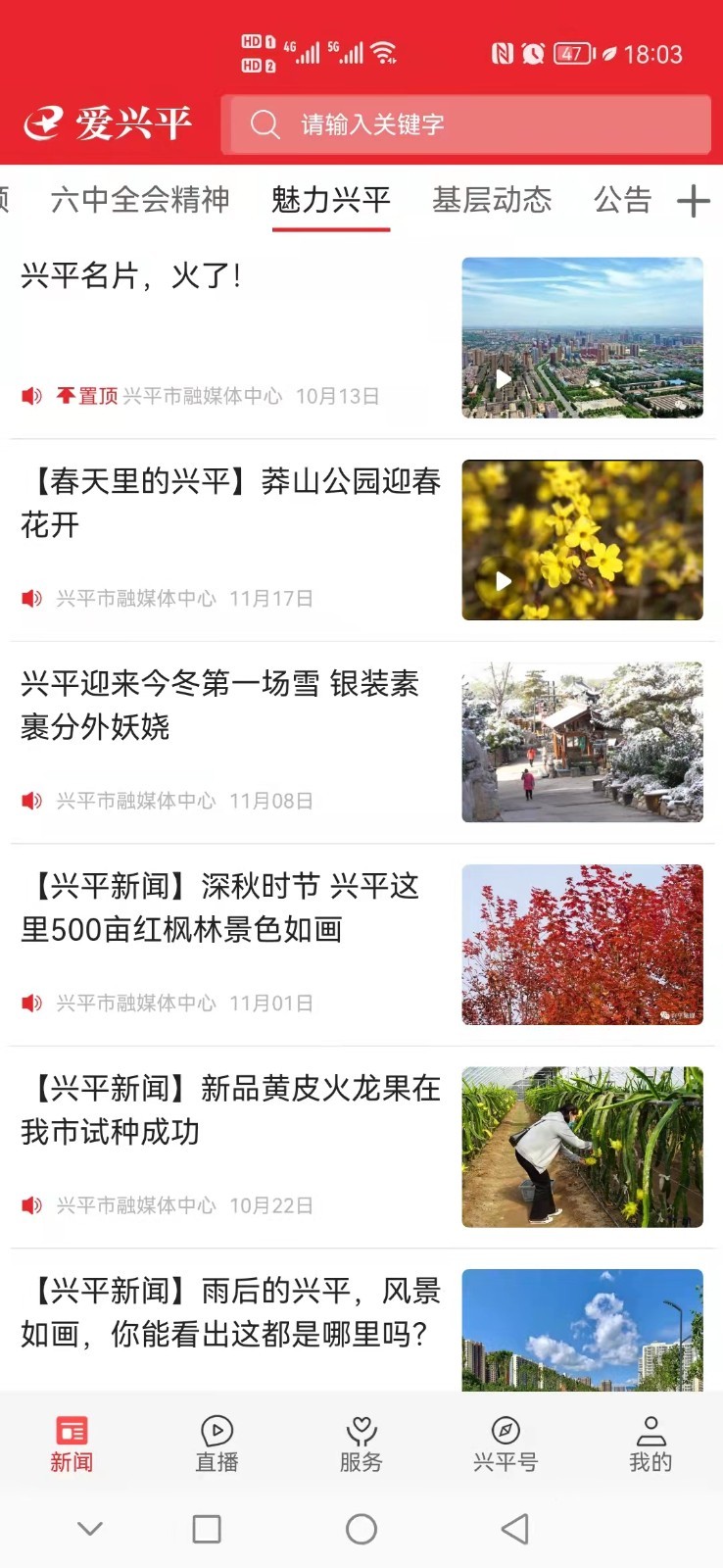Open the 新品黄皮火龙果 news item
Viewport: 723px width, 1568px height.
(231, 1109)
